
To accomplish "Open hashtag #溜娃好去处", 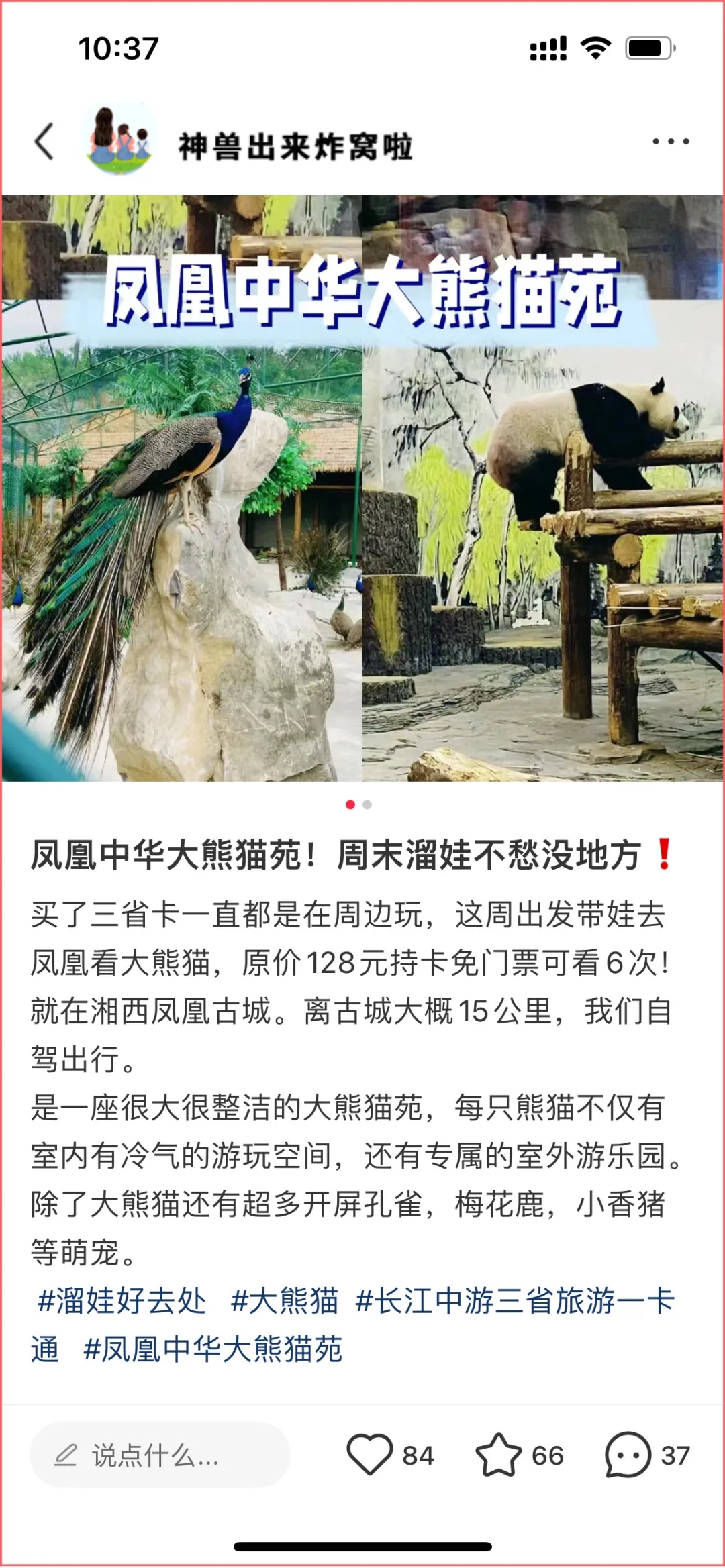I will tap(122, 1300).
